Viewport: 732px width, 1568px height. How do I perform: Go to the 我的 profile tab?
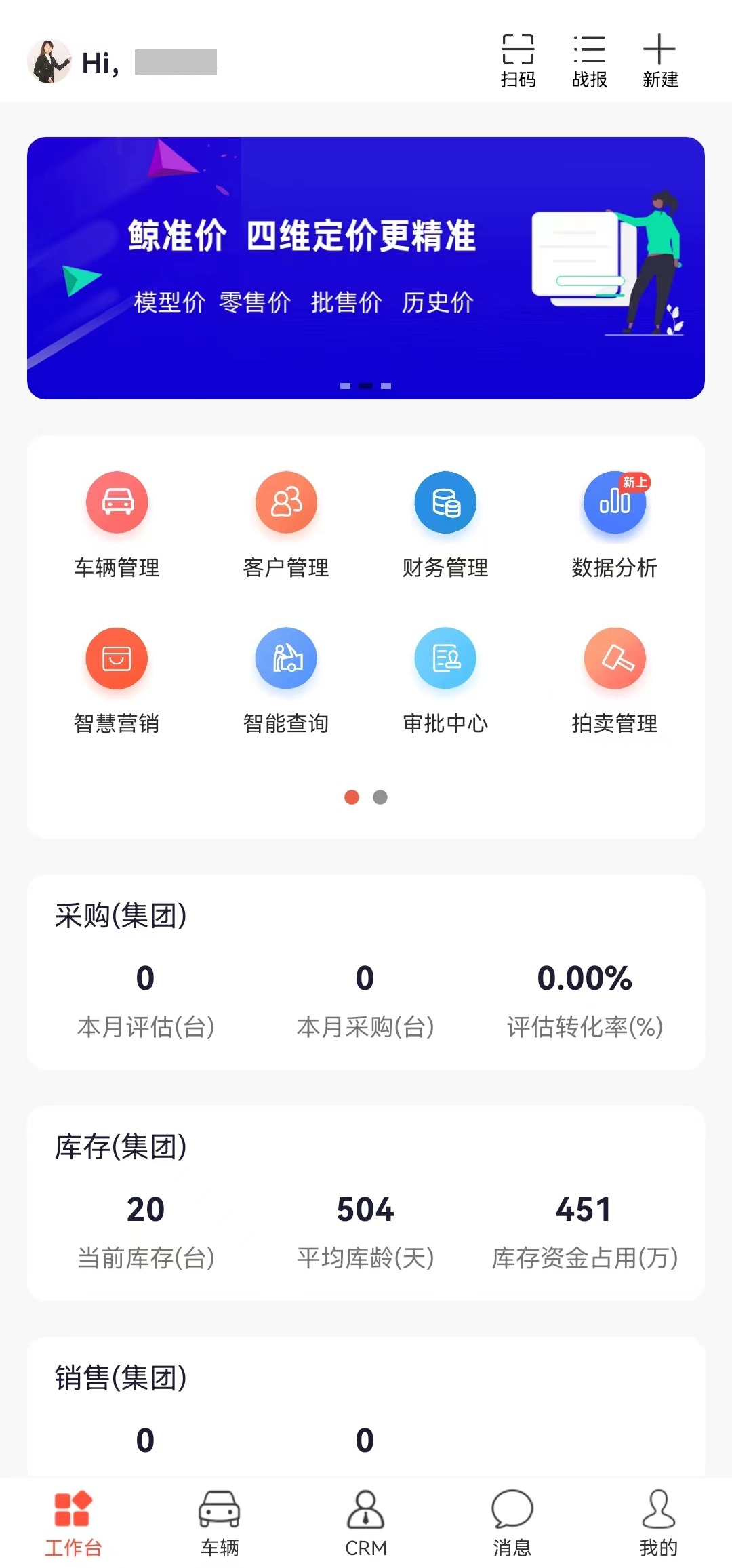pyautogui.click(x=659, y=1523)
